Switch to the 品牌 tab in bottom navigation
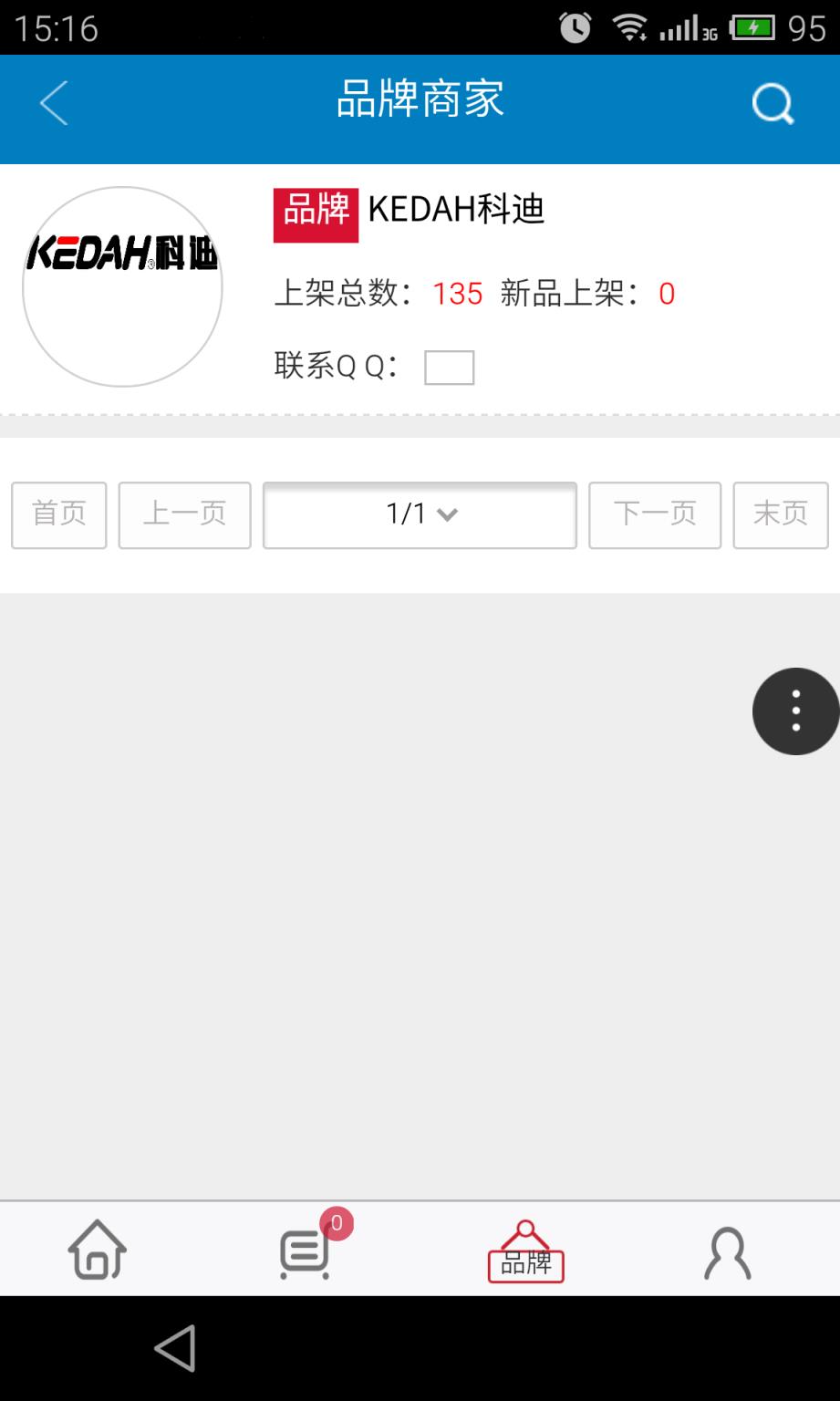This screenshot has width=840, height=1401. [526, 1249]
